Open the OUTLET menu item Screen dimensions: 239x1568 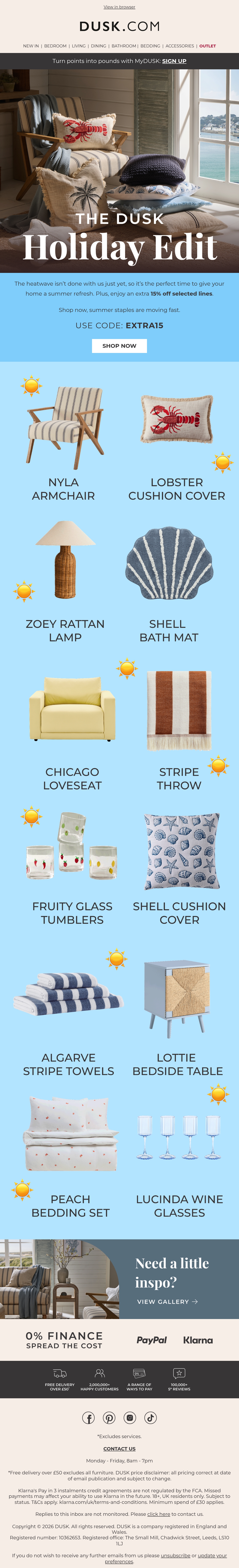coord(207,46)
